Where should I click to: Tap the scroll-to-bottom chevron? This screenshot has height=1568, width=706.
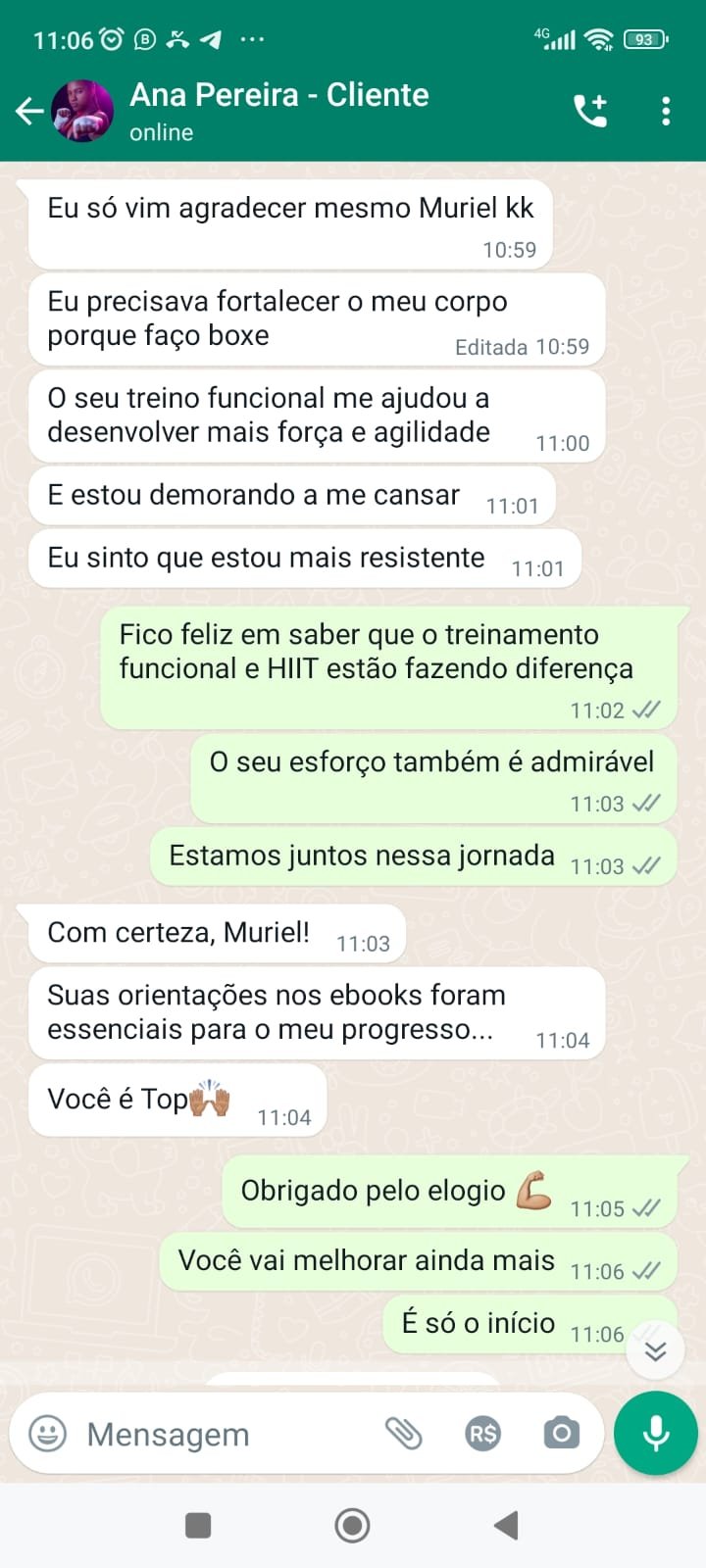point(655,1349)
